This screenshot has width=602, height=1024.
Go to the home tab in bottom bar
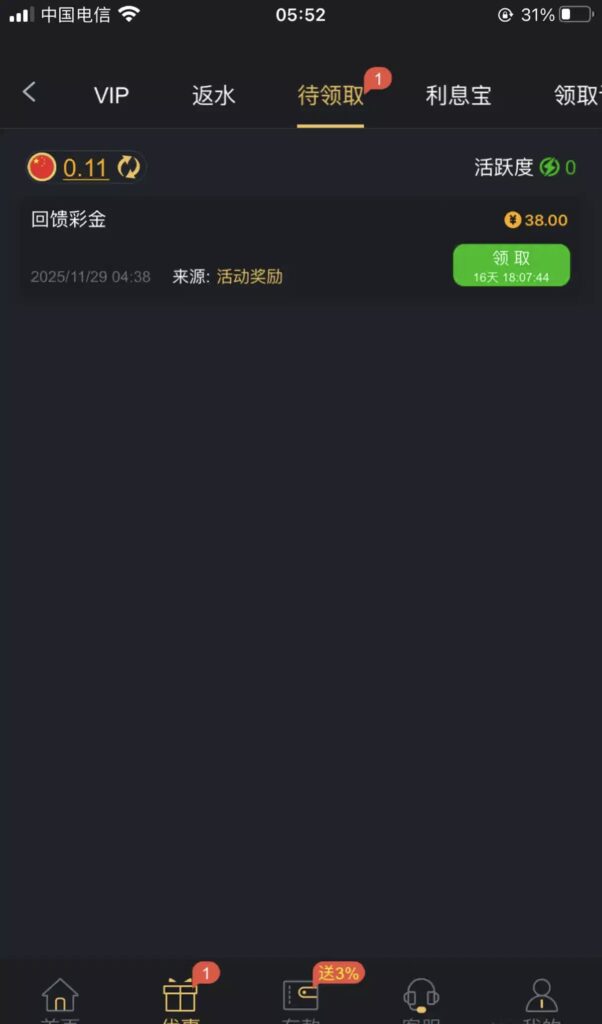[x=60, y=998]
